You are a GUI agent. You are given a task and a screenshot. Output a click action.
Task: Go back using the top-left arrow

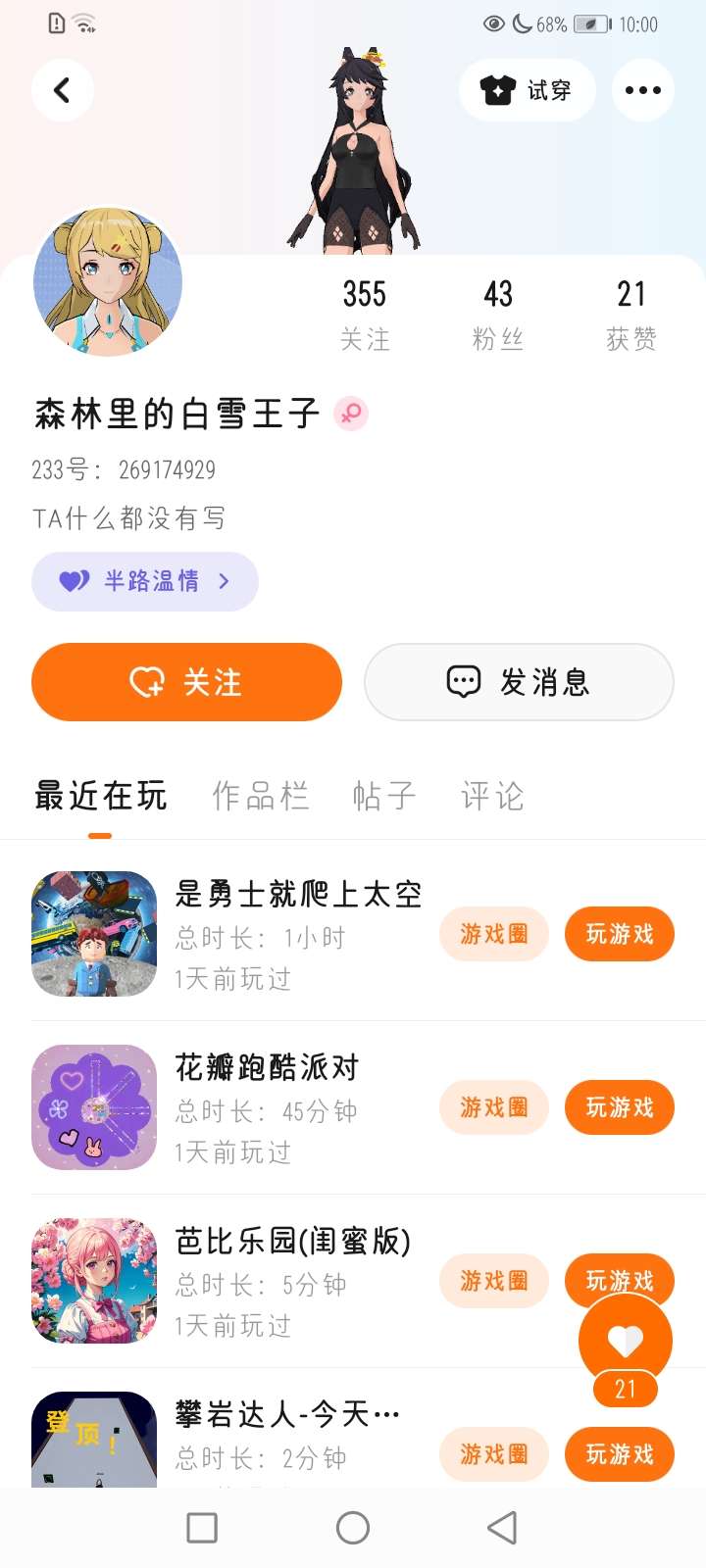click(x=63, y=90)
